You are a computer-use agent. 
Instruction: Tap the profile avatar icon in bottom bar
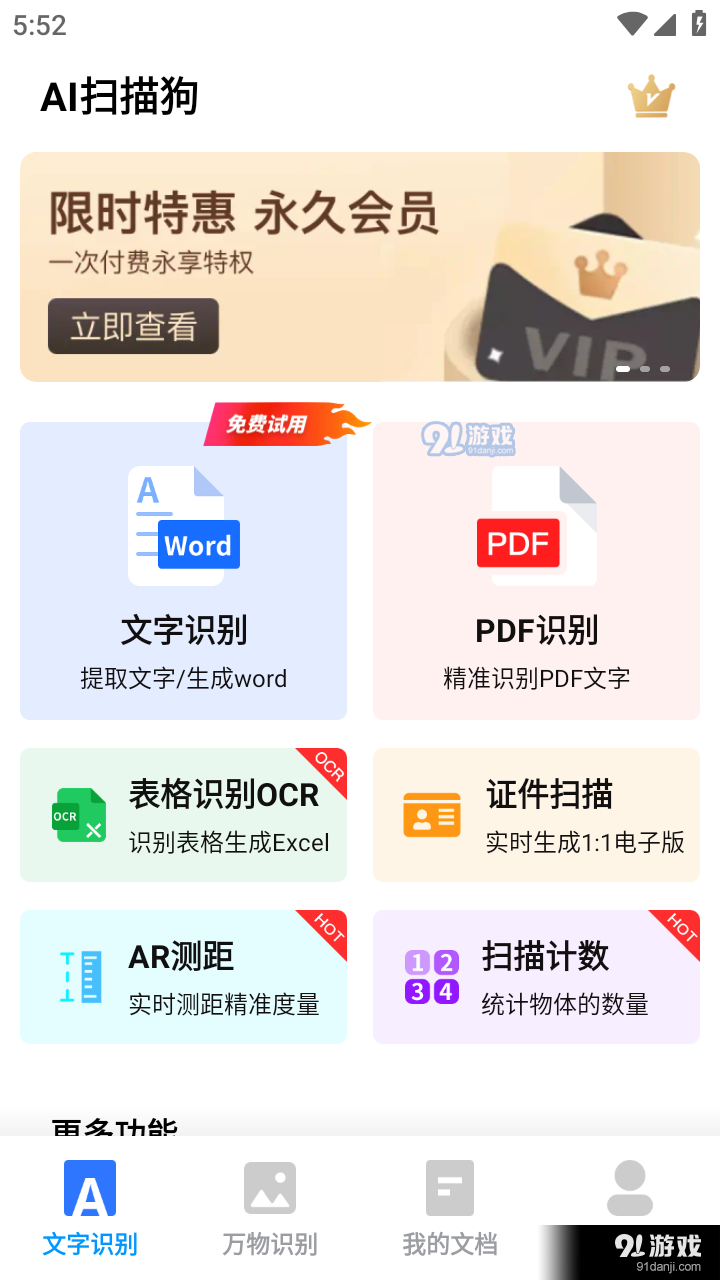pos(630,1187)
